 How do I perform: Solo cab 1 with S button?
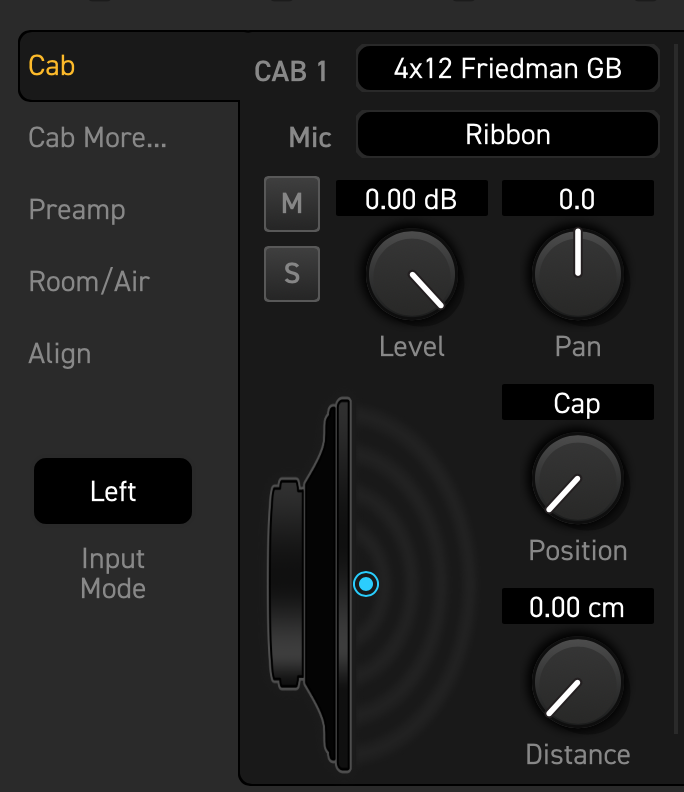pyautogui.click(x=292, y=273)
